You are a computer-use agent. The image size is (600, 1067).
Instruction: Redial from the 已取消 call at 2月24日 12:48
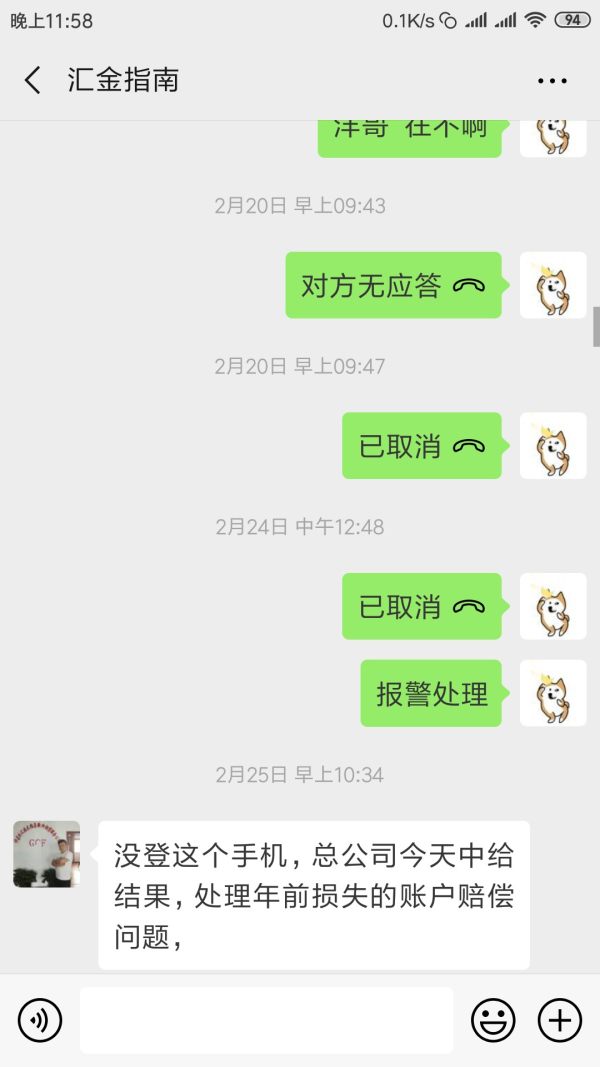click(x=421, y=606)
